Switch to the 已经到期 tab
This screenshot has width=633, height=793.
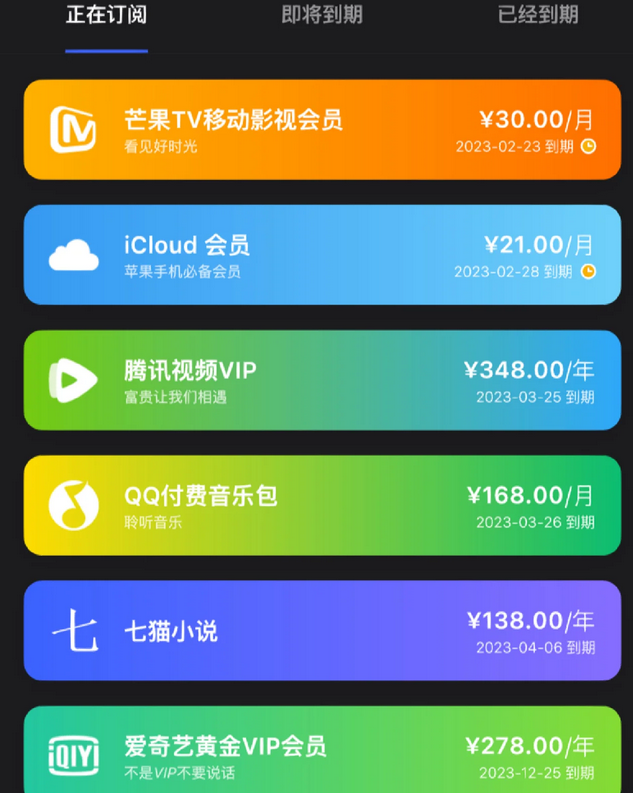pos(538,15)
